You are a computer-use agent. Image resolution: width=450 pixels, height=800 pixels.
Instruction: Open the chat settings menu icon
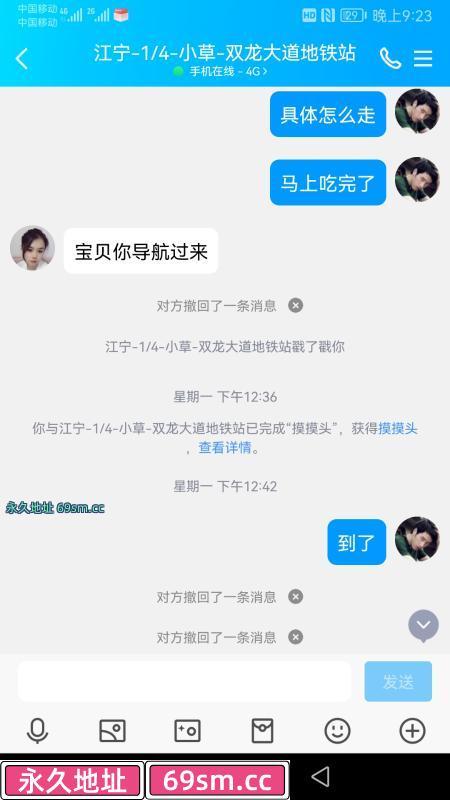click(423, 59)
